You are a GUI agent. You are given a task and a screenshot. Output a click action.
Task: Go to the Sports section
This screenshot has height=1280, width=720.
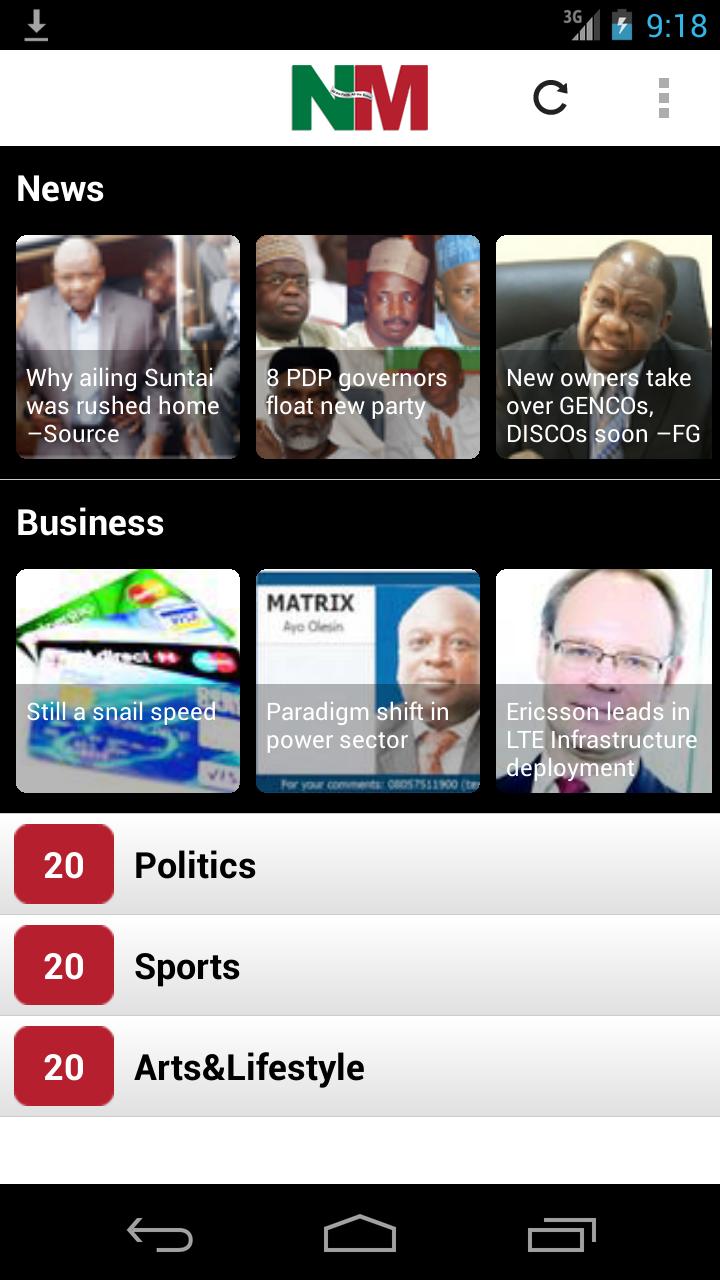[x=360, y=966]
